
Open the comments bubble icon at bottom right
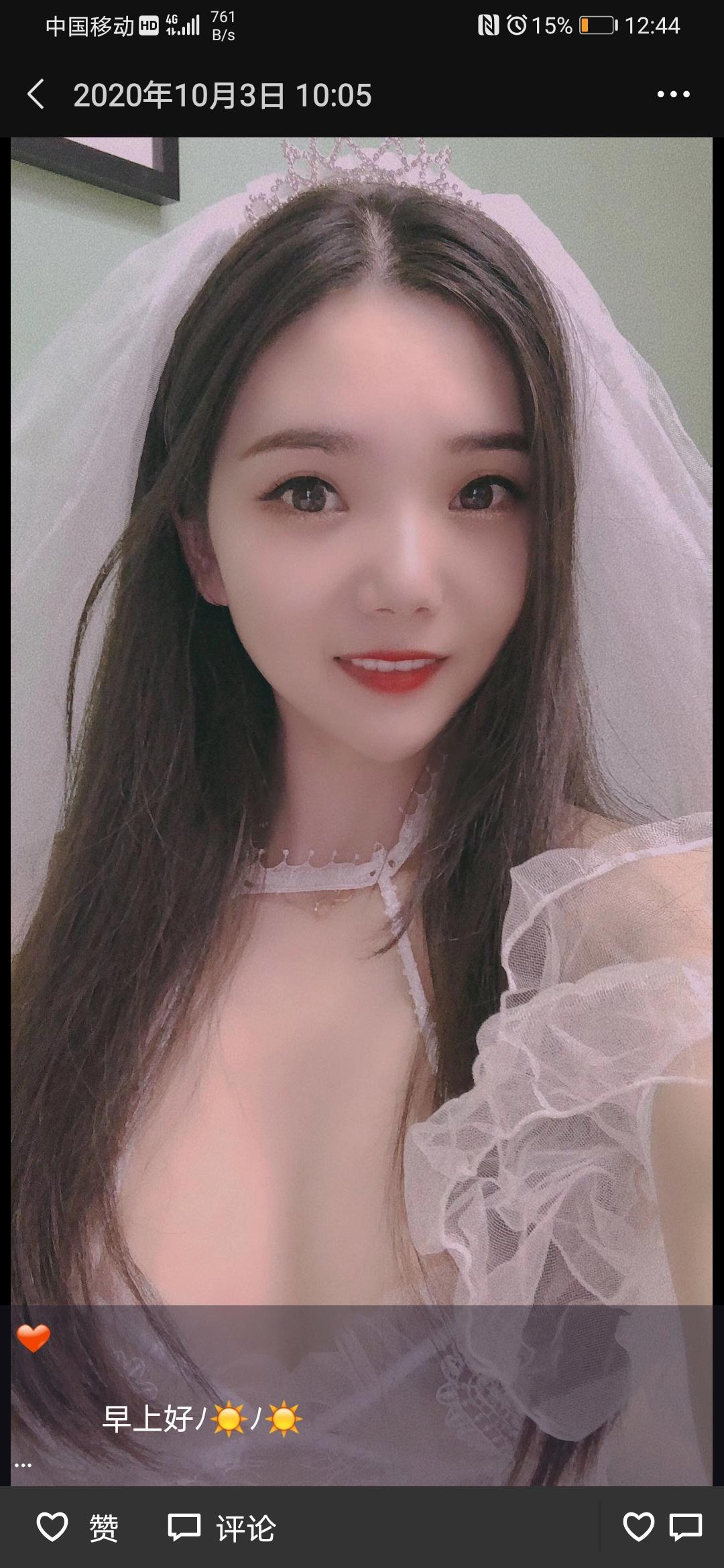pyautogui.click(x=686, y=1527)
